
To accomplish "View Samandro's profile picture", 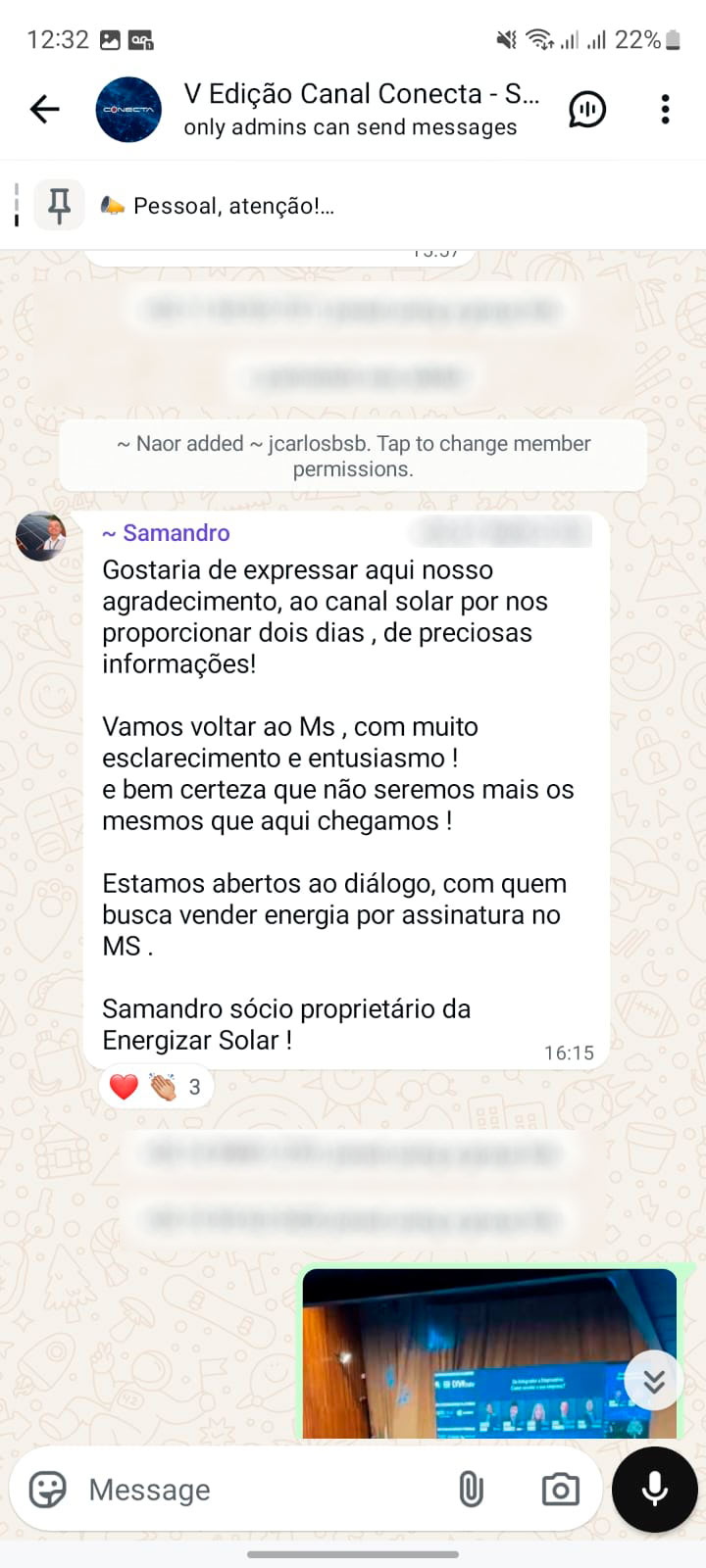I will [x=41, y=536].
